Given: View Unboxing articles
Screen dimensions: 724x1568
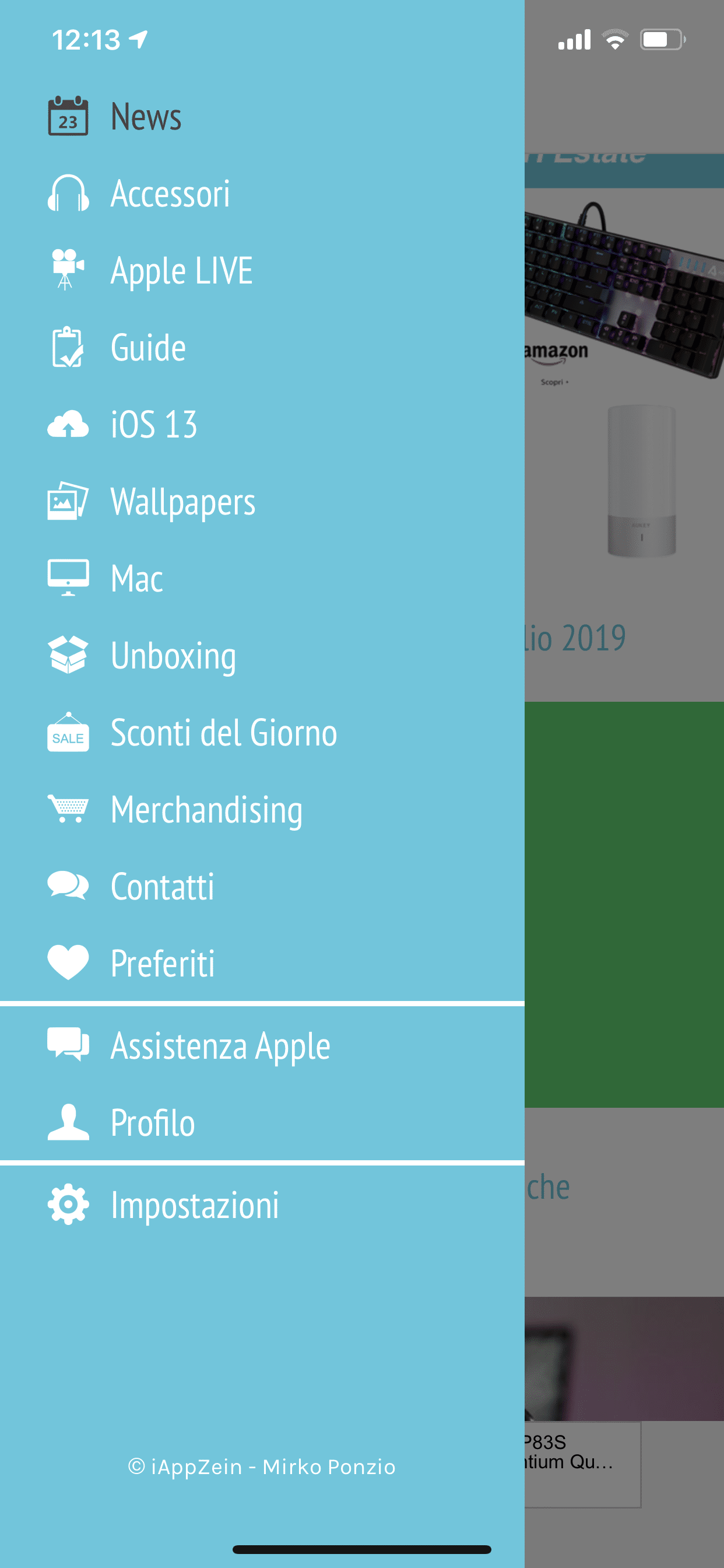Looking at the screenshot, I should tap(173, 656).
